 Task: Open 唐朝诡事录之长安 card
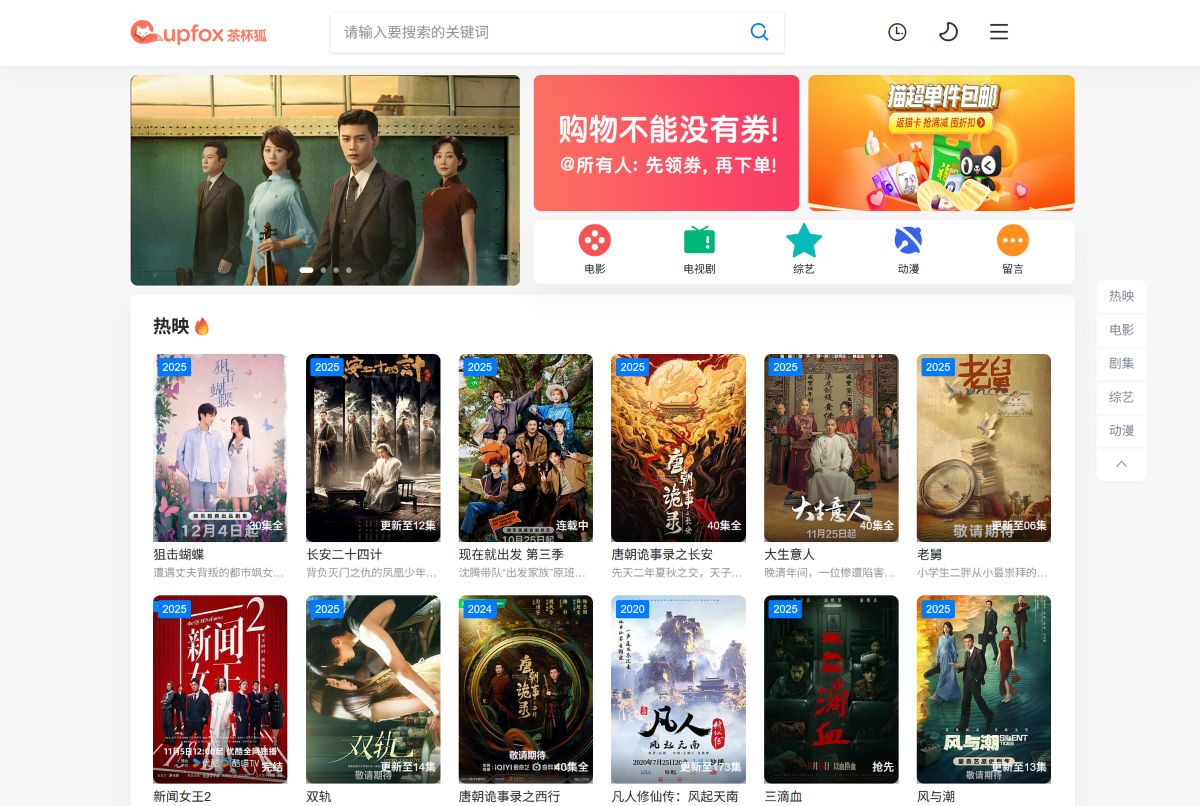[678, 447]
